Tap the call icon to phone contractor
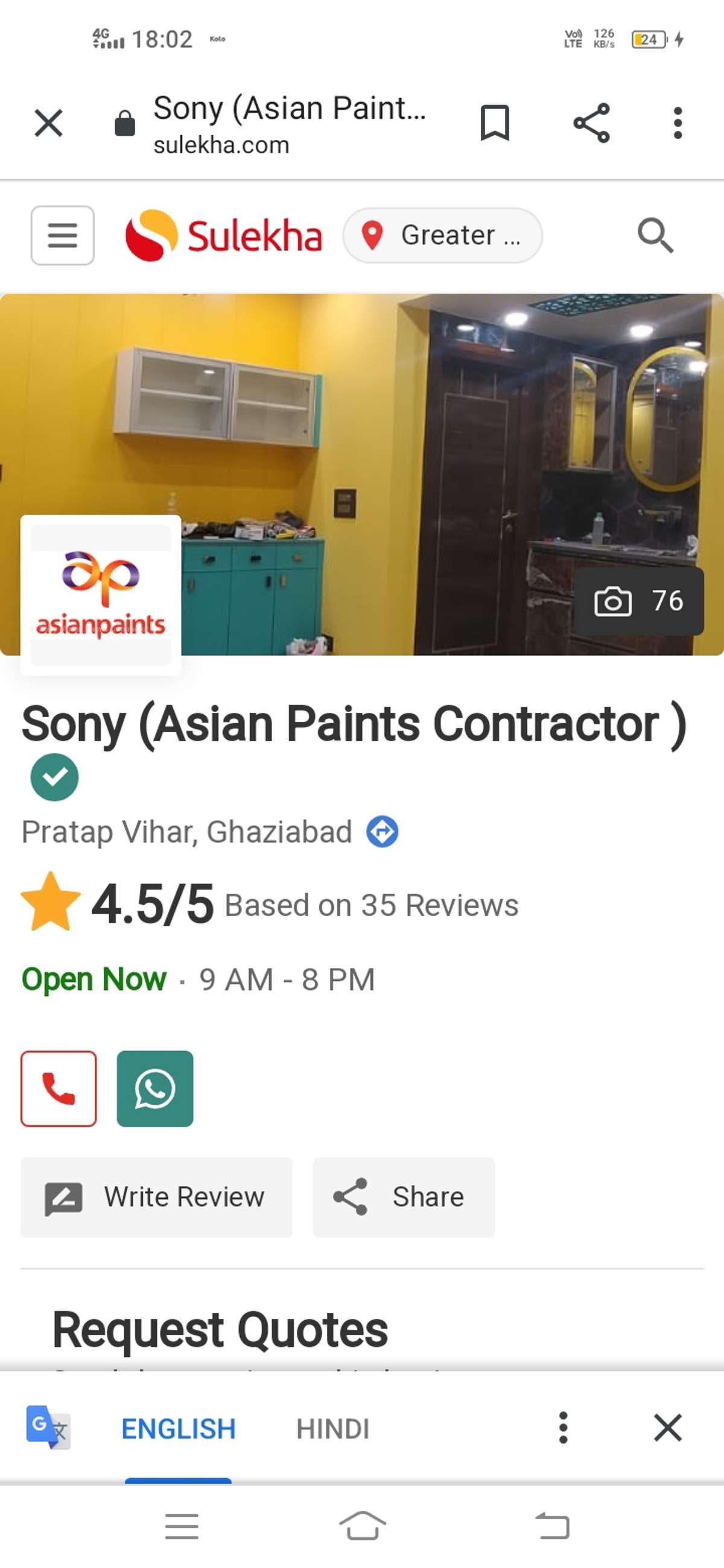This screenshot has height=1568, width=724. [58, 1089]
